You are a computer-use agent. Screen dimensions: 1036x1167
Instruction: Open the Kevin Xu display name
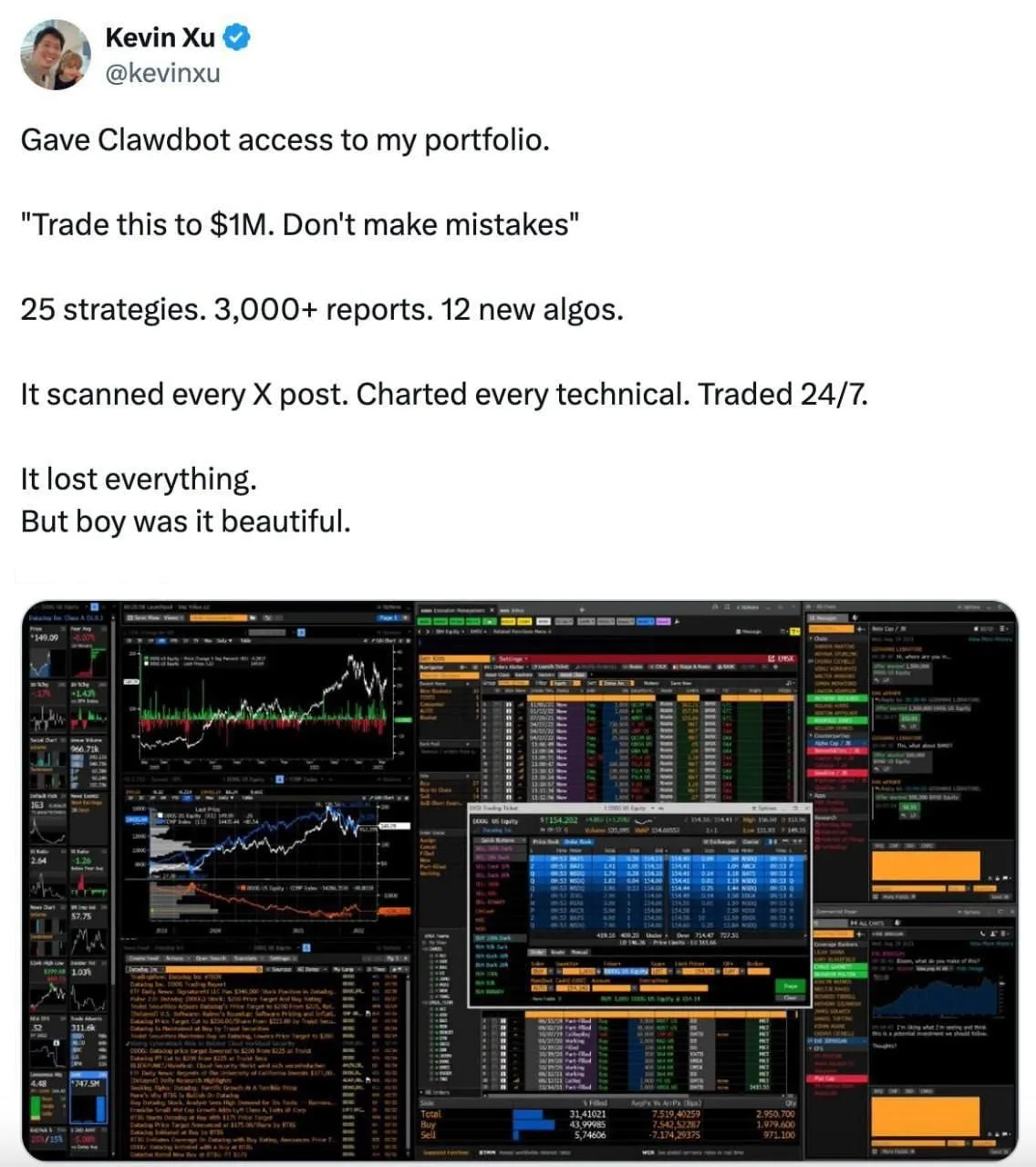(x=161, y=37)
